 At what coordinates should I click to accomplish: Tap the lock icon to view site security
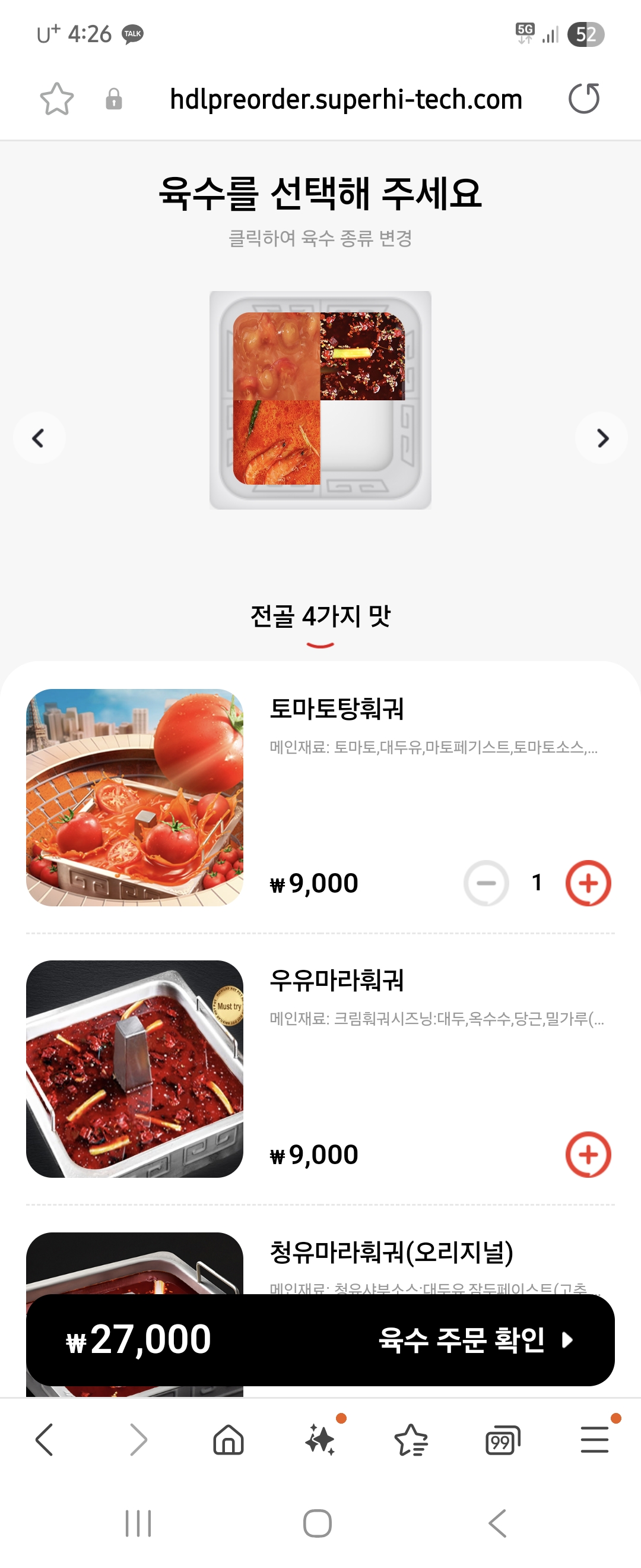tap(114, 99)
